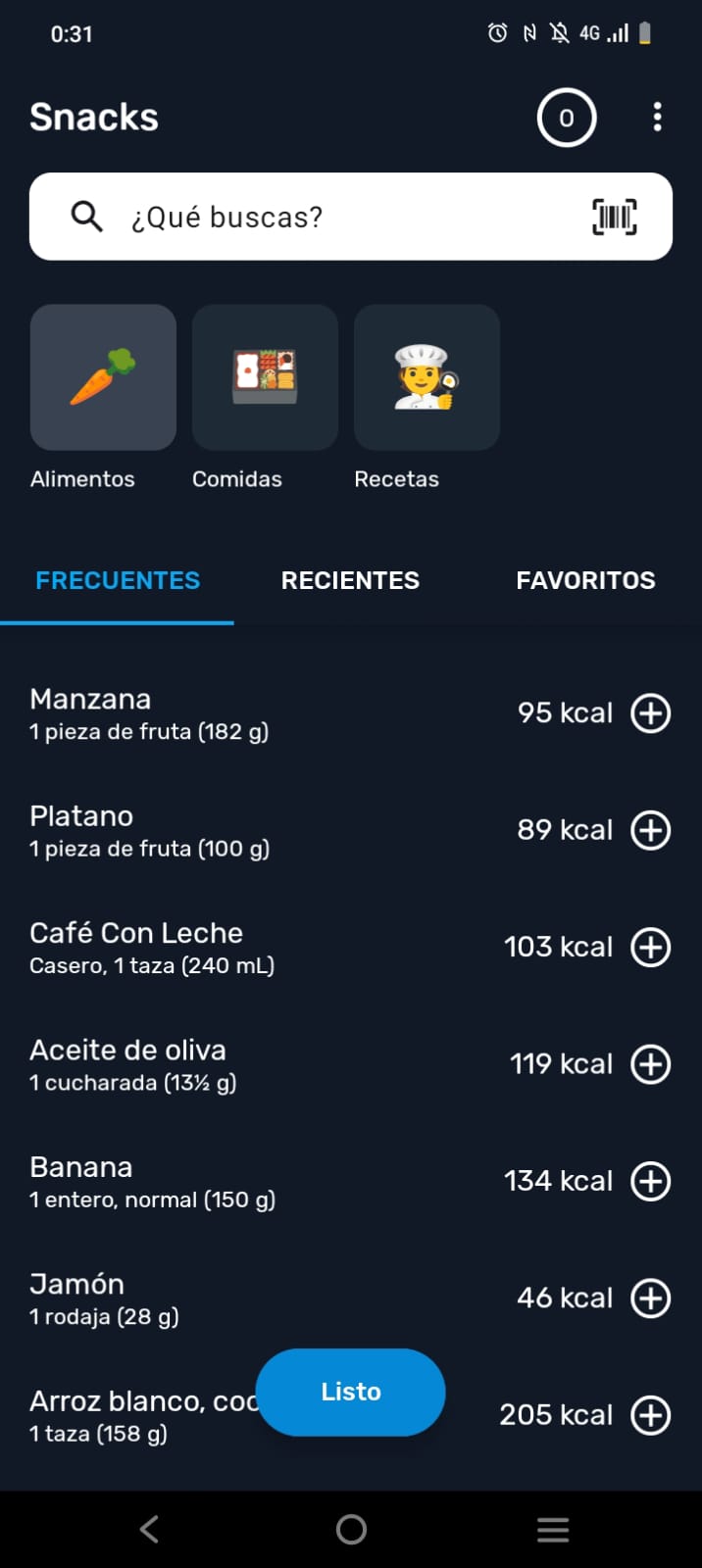Go back with the system back button
Screen dimensions: 702x1568
149,1529
